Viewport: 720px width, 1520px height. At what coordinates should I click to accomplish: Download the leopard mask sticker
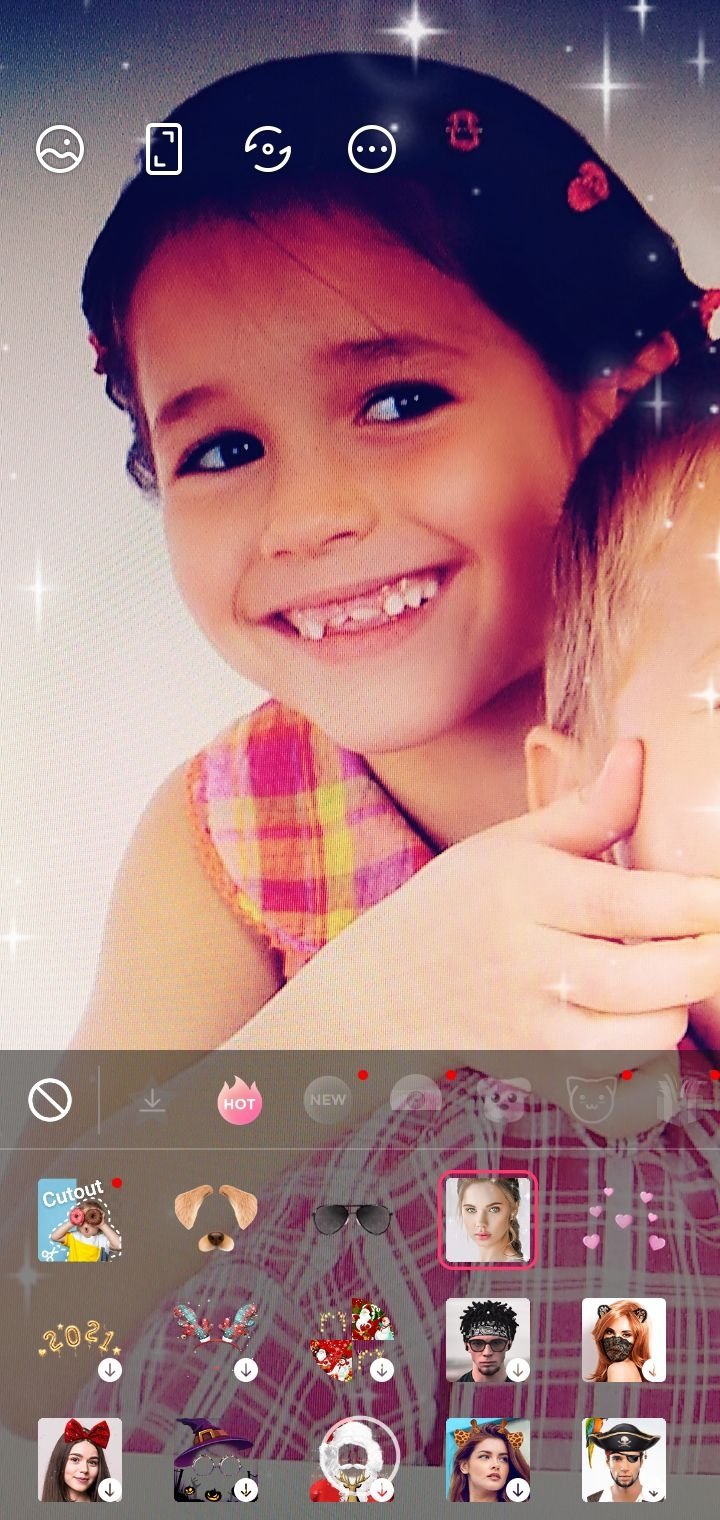click(x=624, y=1340)
